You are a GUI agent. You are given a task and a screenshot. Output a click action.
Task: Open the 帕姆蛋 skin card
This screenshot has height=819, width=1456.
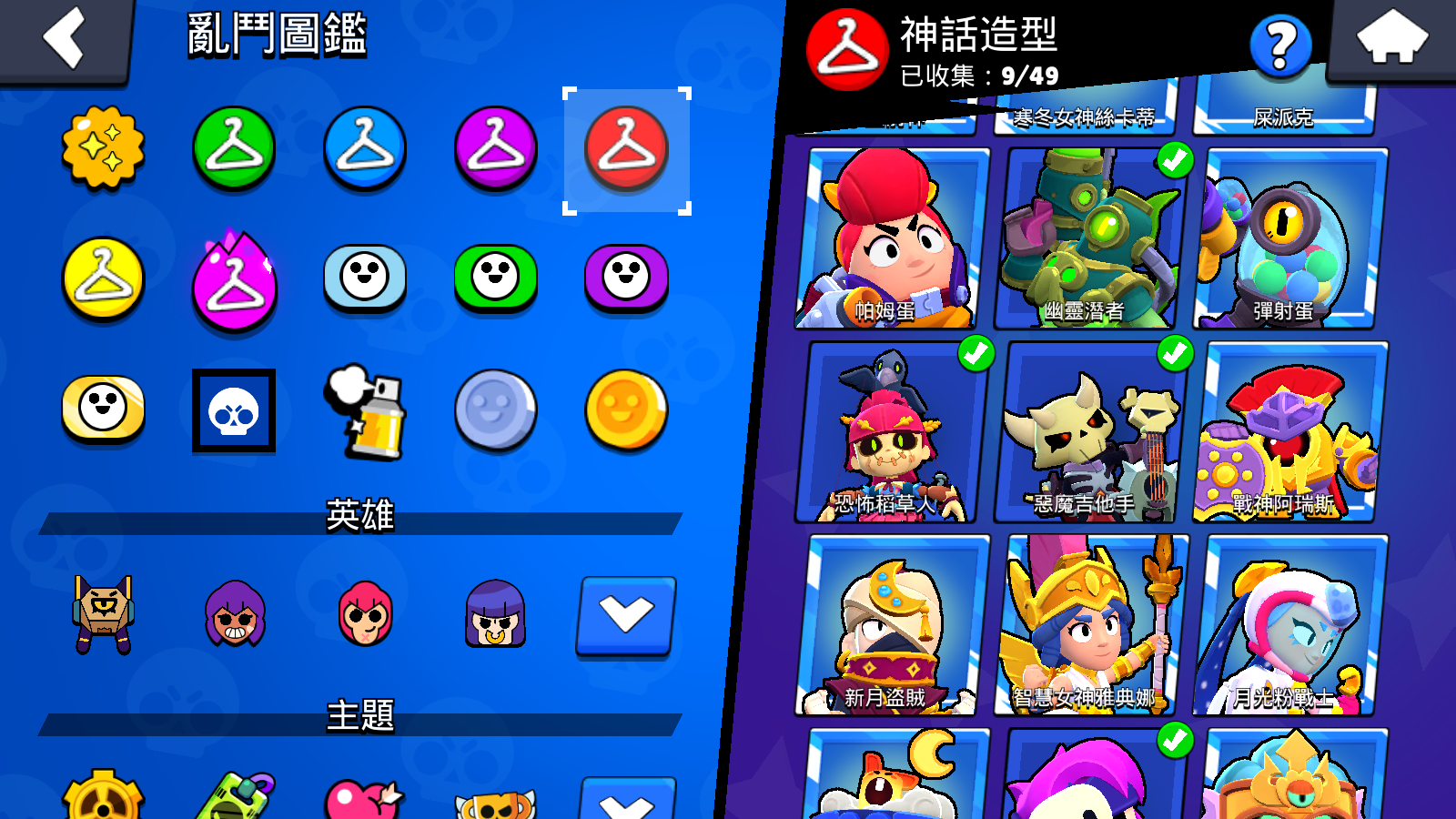pyautogui.click(x=890, y=238)
